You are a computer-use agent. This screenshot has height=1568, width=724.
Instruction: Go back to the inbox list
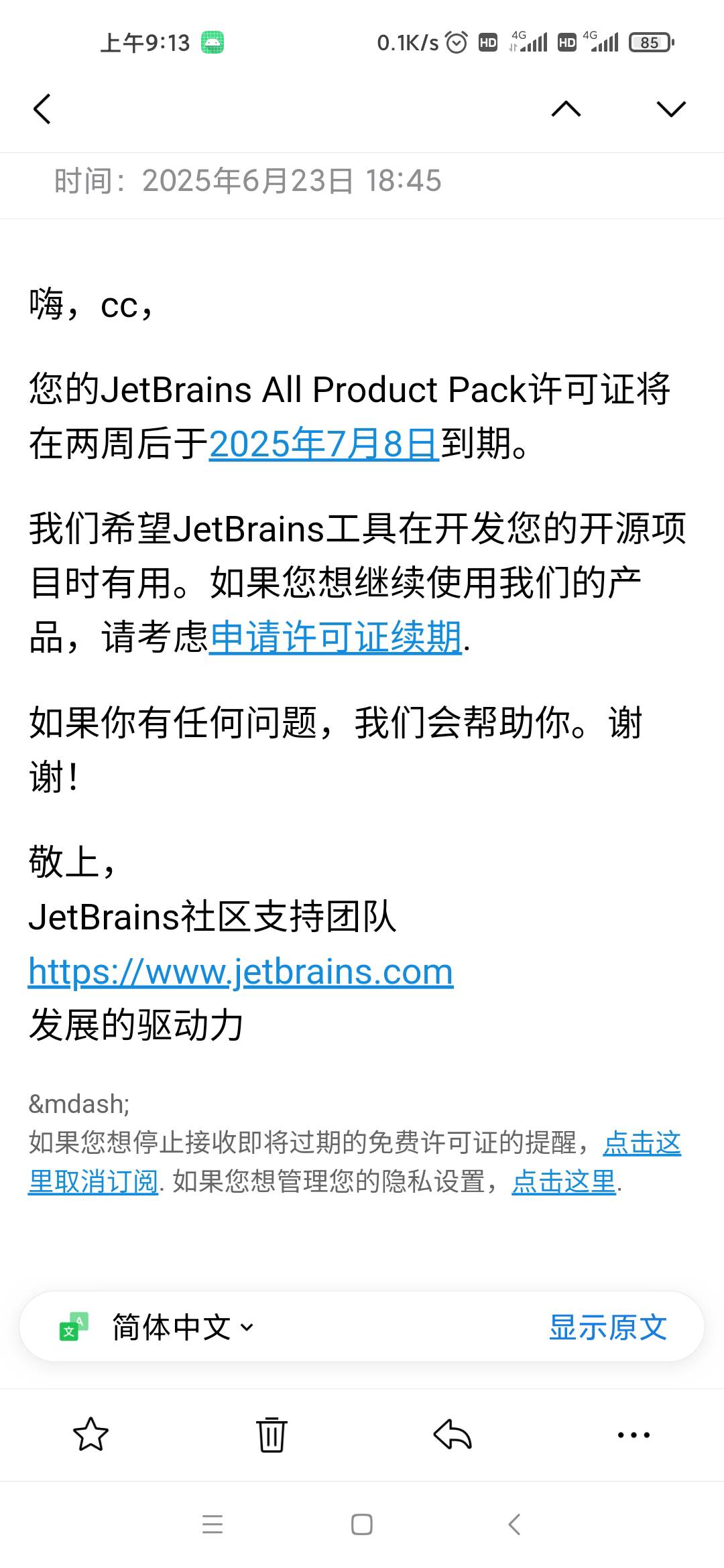[42, 109]
